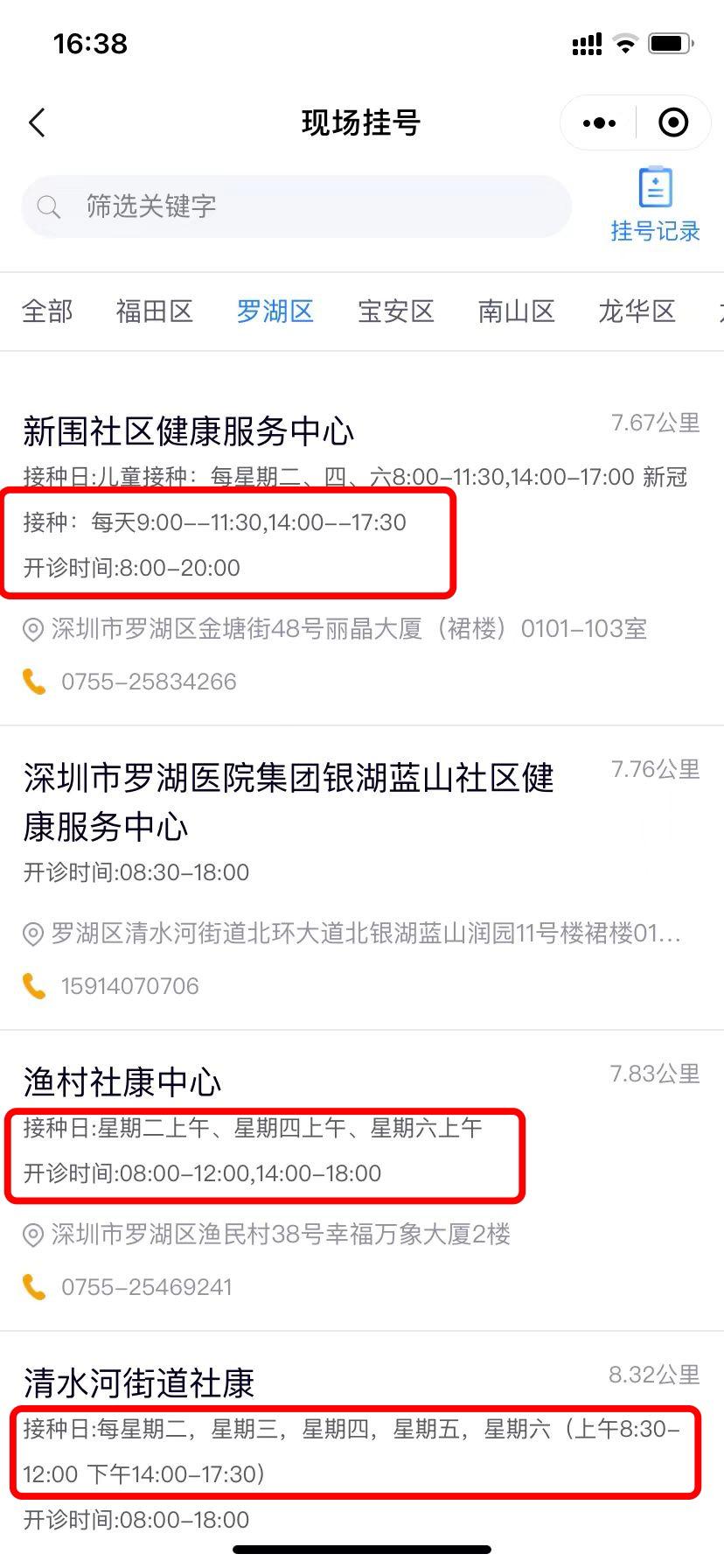Open the mini program more options menu
The width and height of the screenshot is (724, 1568).
point(599,123)
